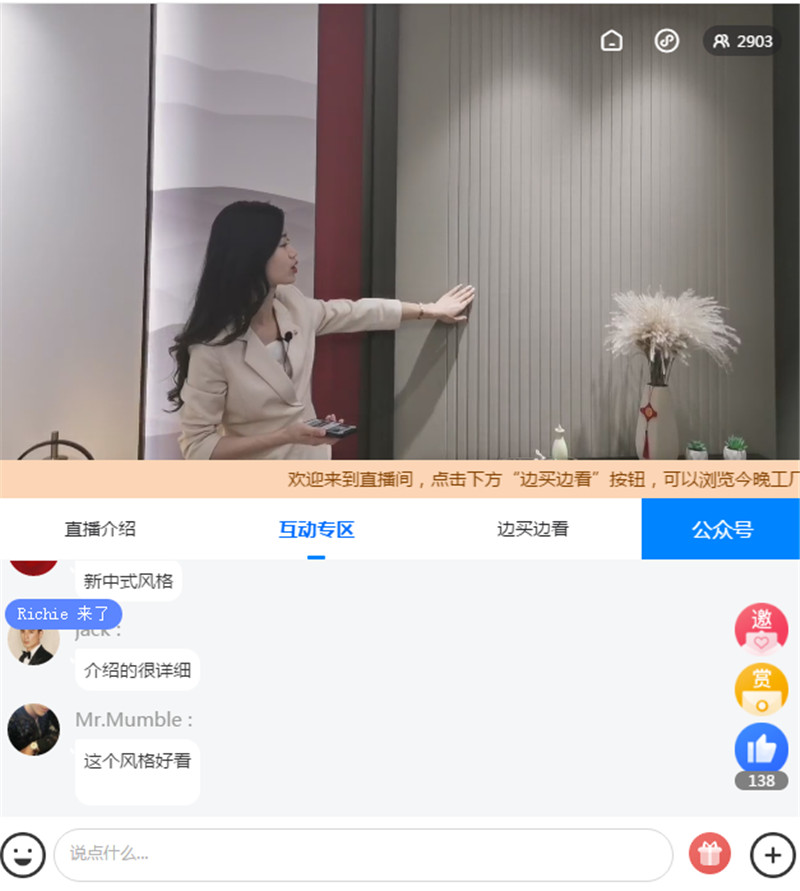The width and height of the screenshot is (800, 891).
Task: Switch to the 直播介绍 tab
Action: pos(103,531)
